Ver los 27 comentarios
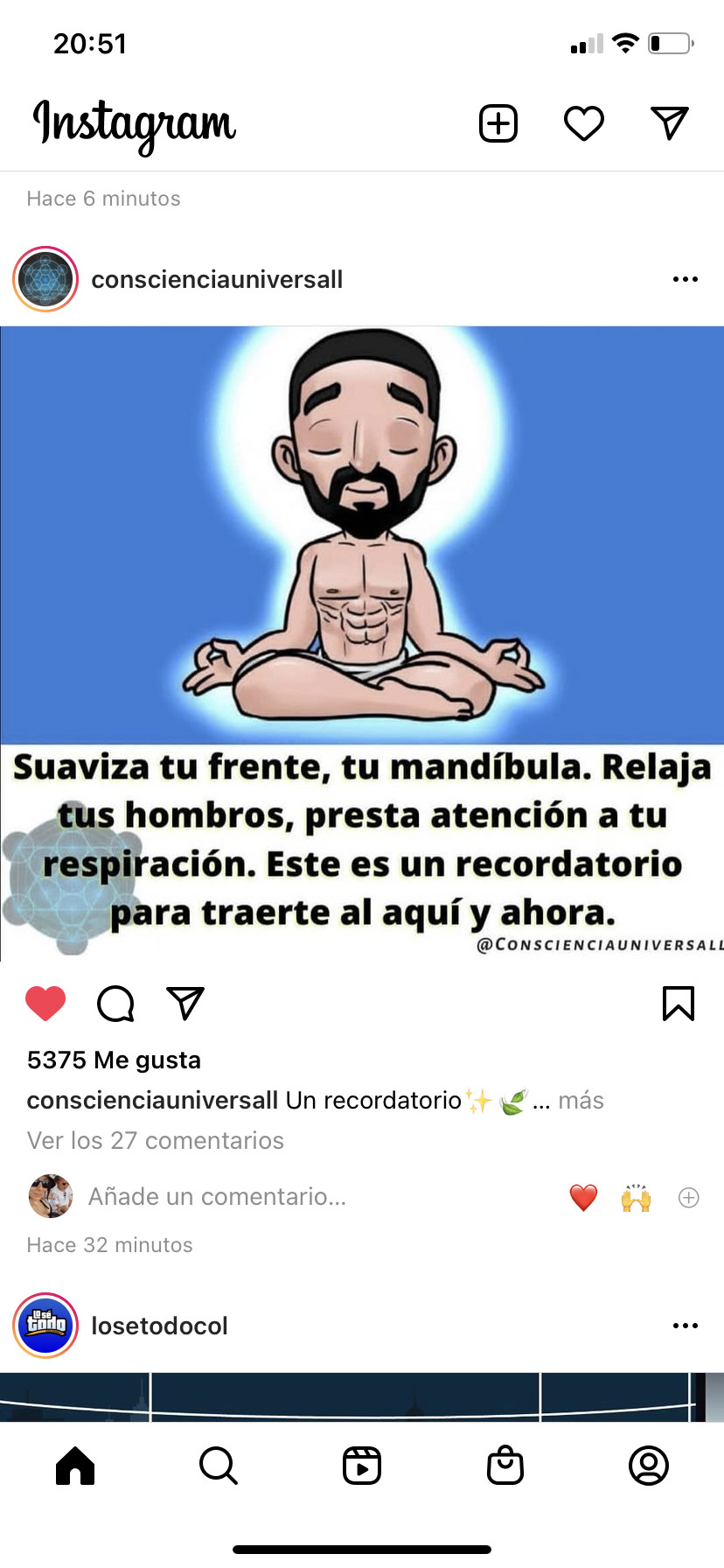 pos(156,1140)
